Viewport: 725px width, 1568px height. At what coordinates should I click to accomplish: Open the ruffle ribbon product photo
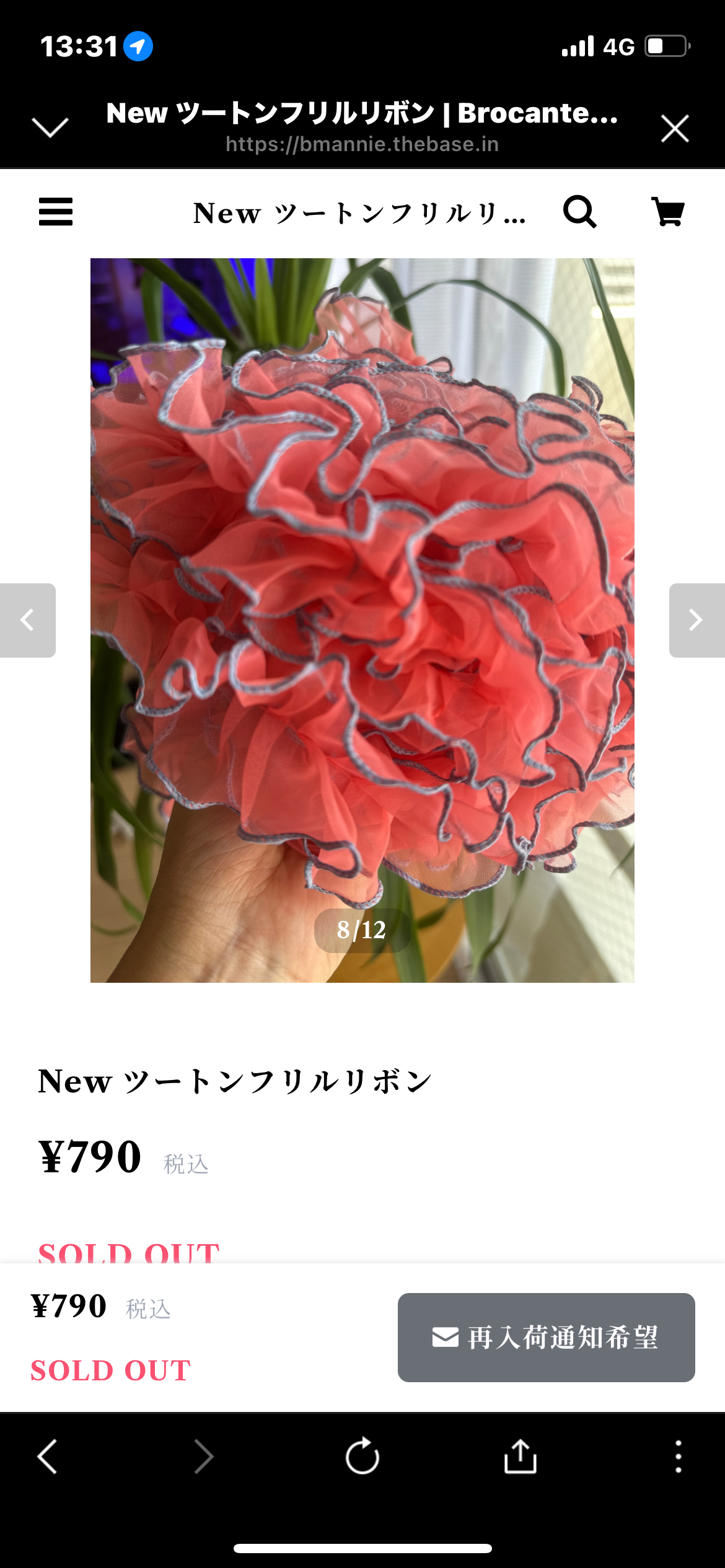pyautogui.click(x=362, y=620)
